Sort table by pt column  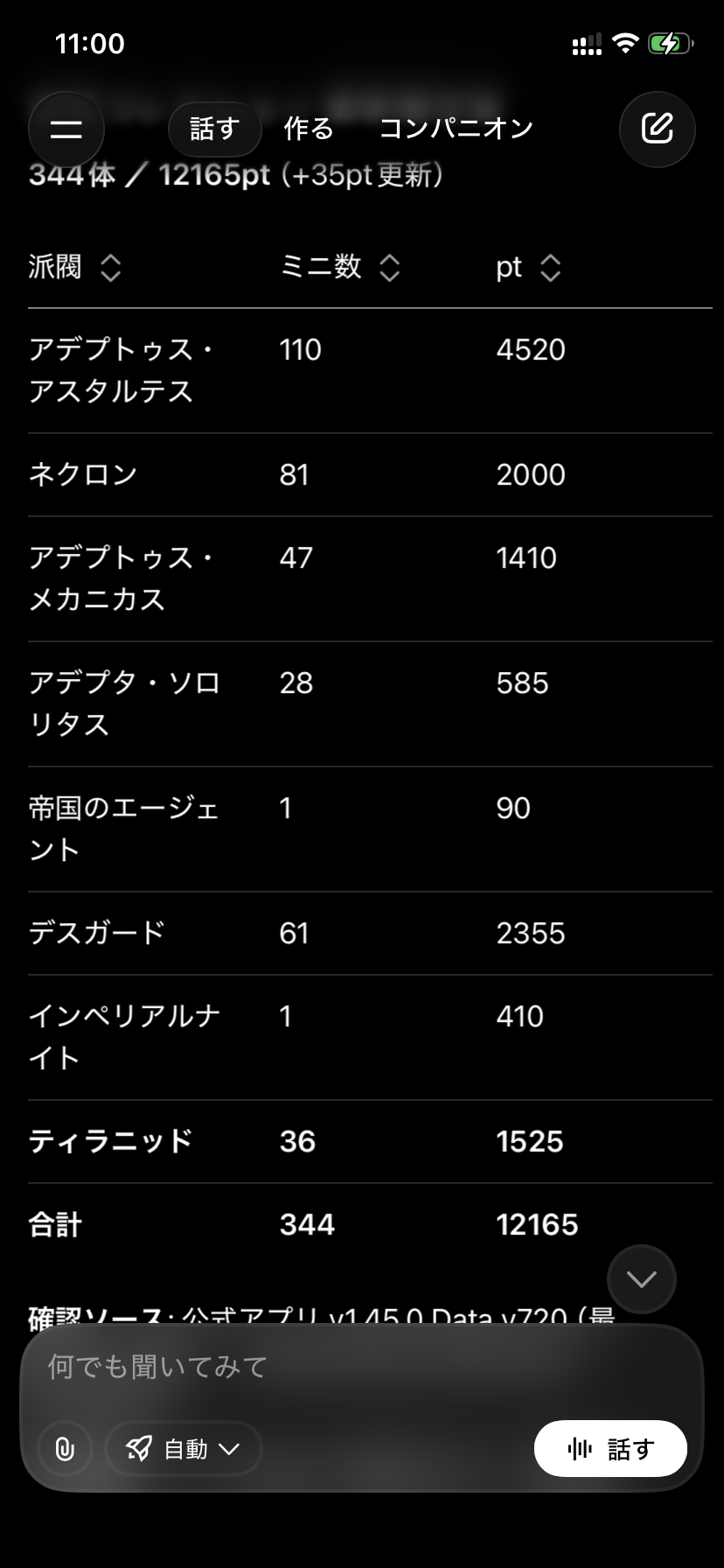[528, 267]
